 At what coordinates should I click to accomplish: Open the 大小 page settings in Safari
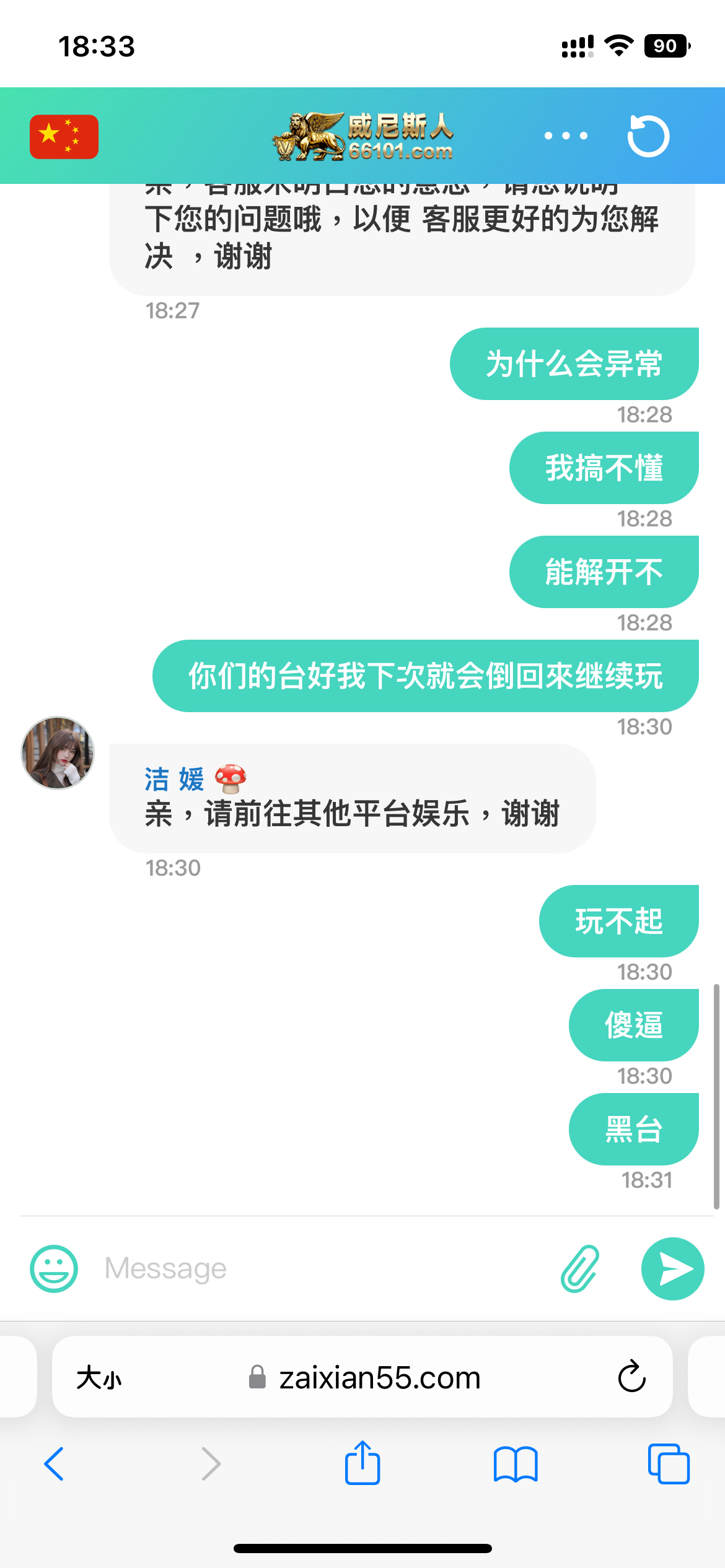click(x=99, y=1378)
